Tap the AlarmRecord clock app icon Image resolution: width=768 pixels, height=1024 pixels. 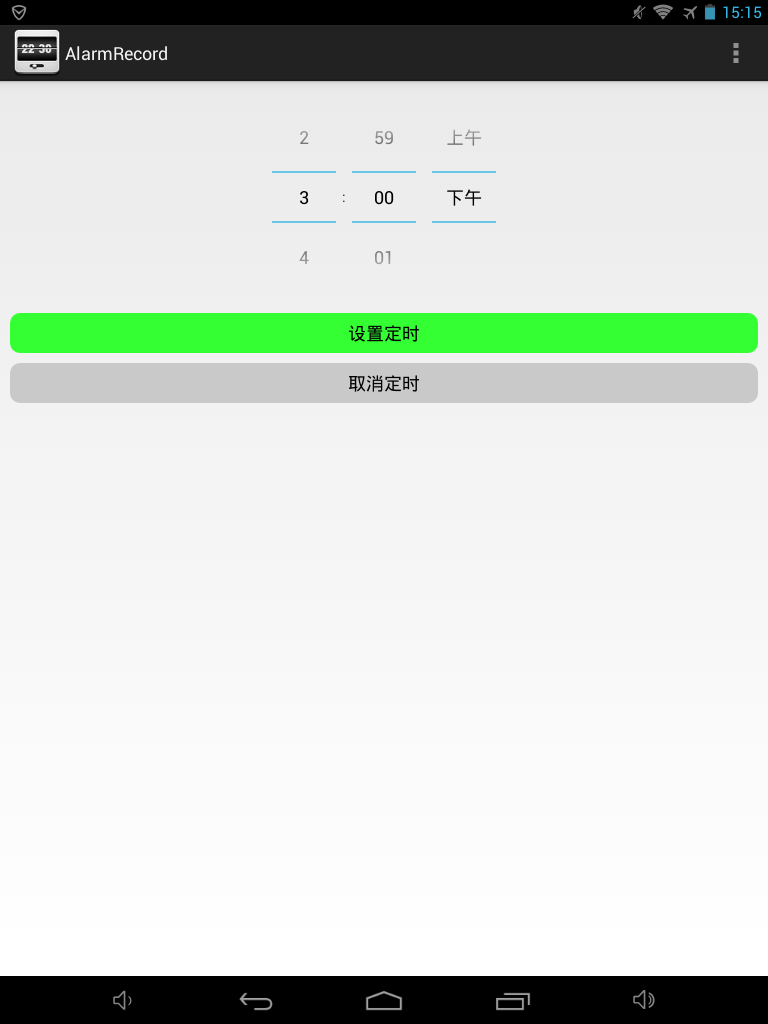(x=37, y=52)
